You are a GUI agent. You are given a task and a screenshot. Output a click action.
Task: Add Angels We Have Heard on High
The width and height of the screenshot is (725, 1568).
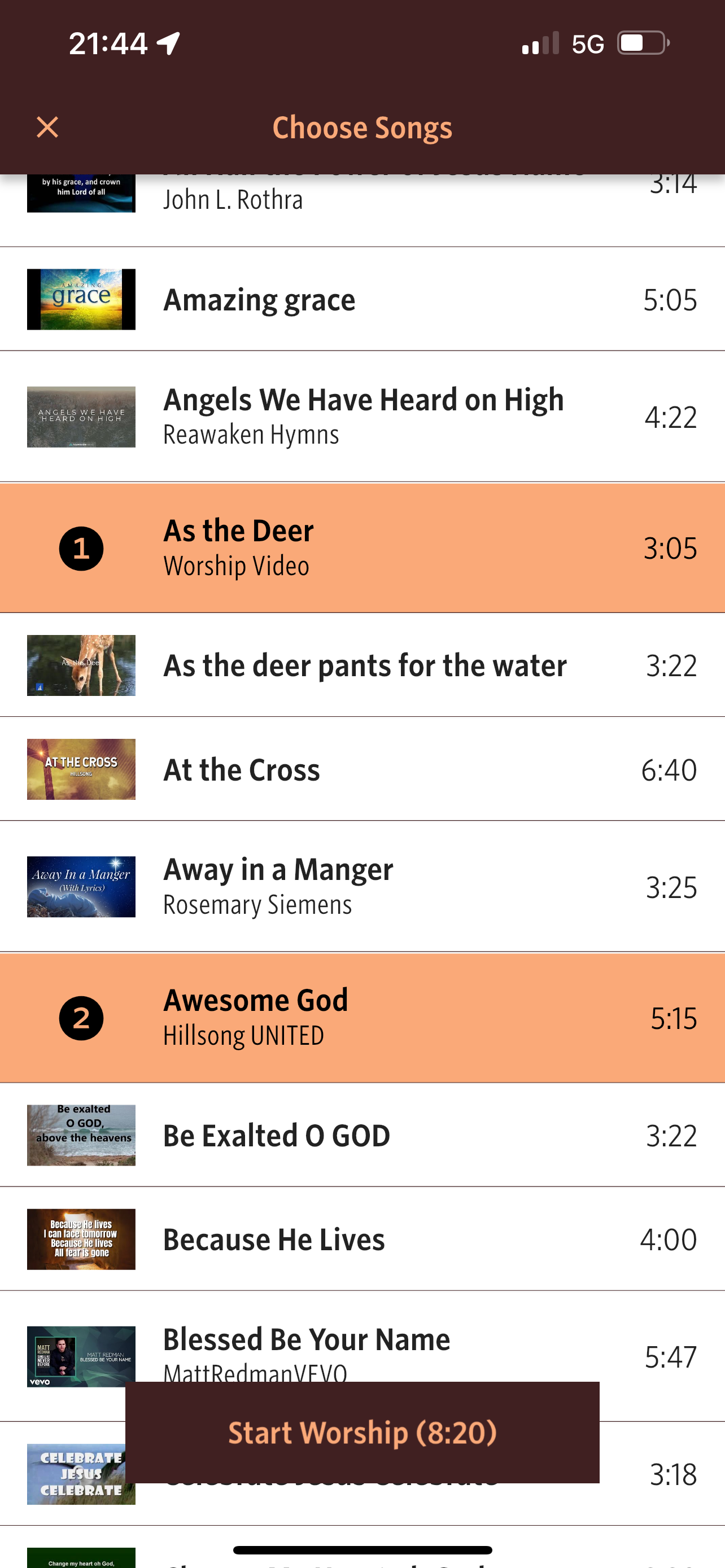coord(362,417)
